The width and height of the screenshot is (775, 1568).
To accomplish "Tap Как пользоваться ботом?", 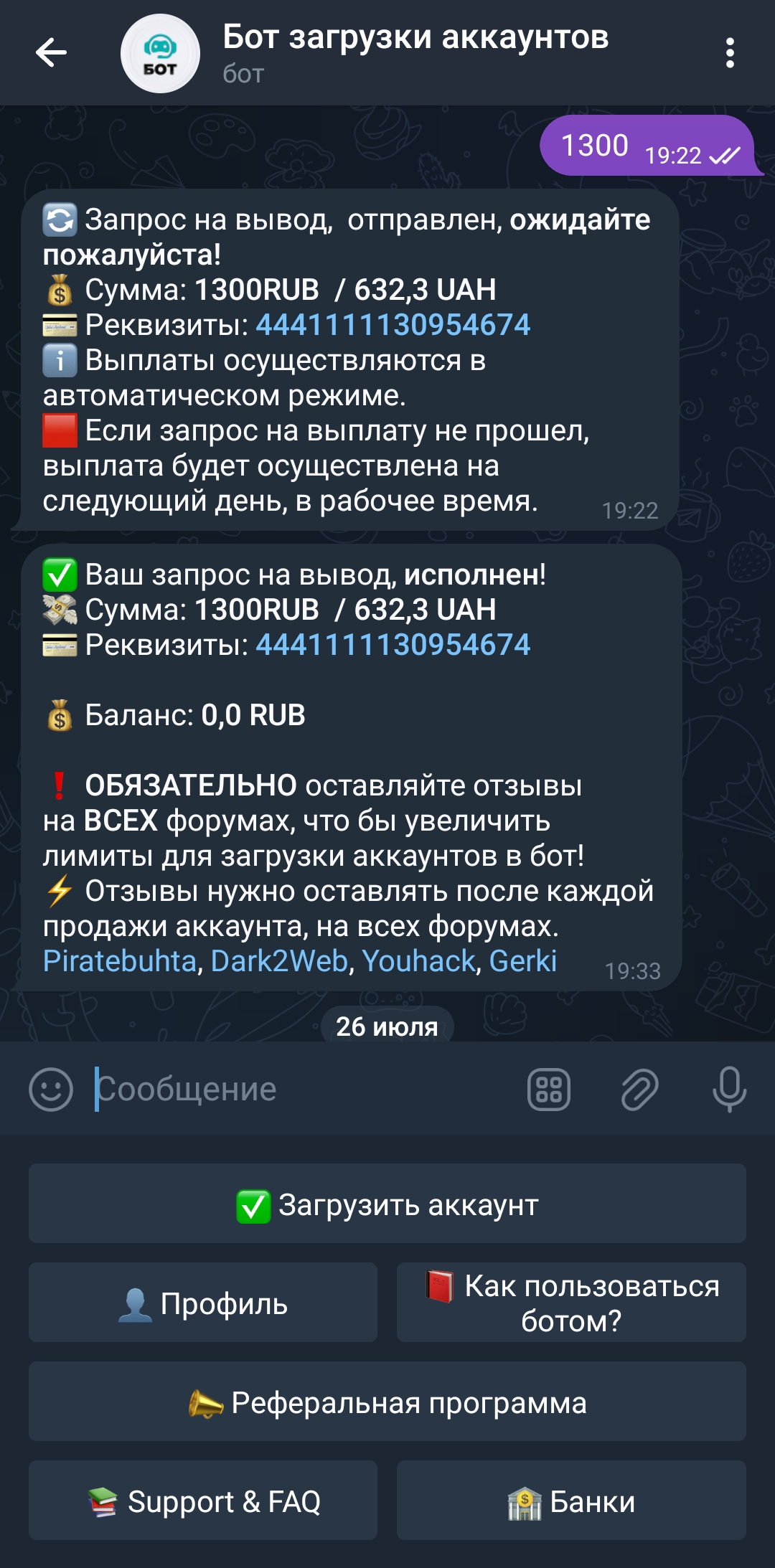I will click(x=571, y=1303).
